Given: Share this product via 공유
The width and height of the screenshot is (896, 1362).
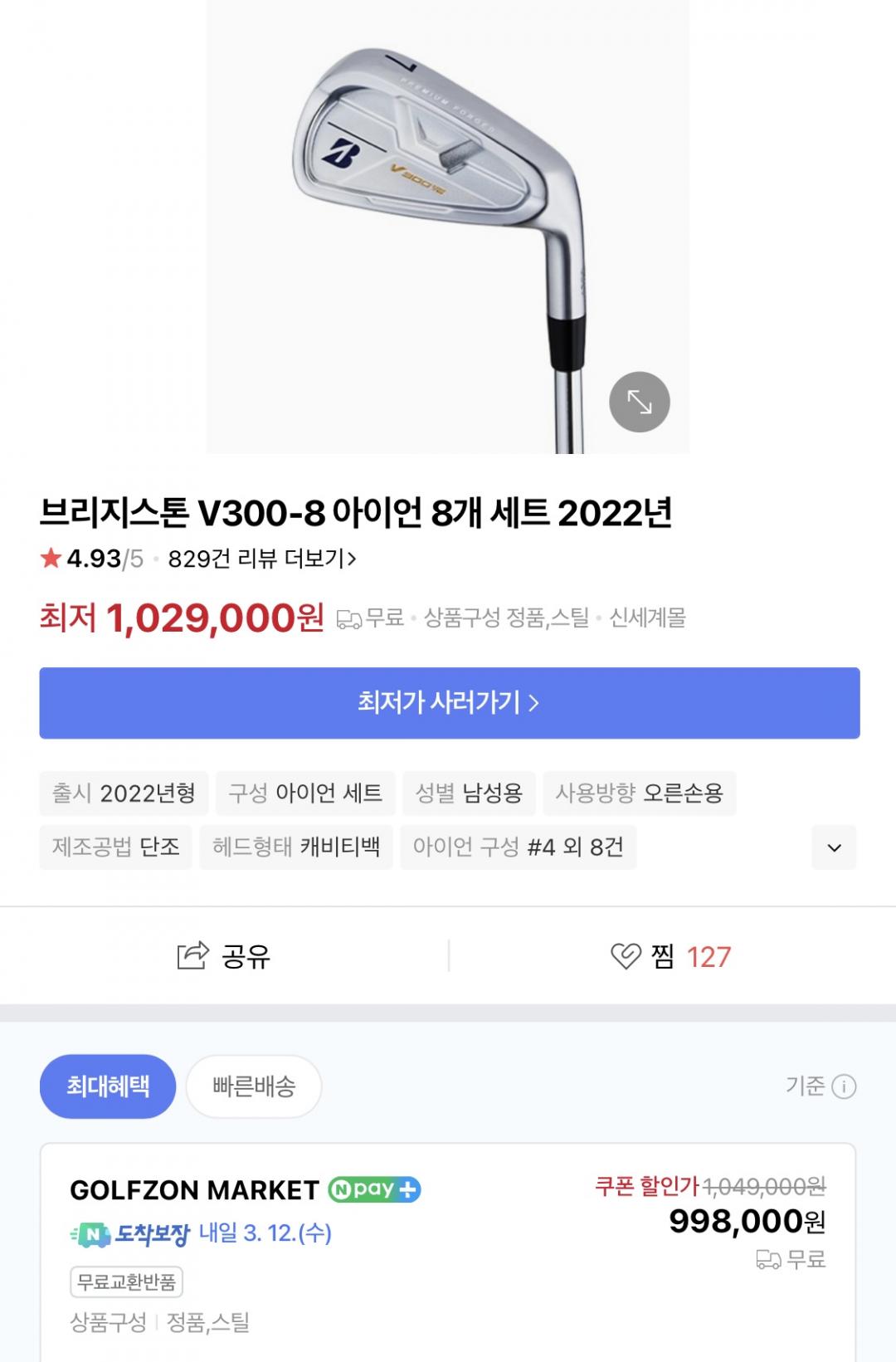Looking at the screenshot, I should coord(224,956).
